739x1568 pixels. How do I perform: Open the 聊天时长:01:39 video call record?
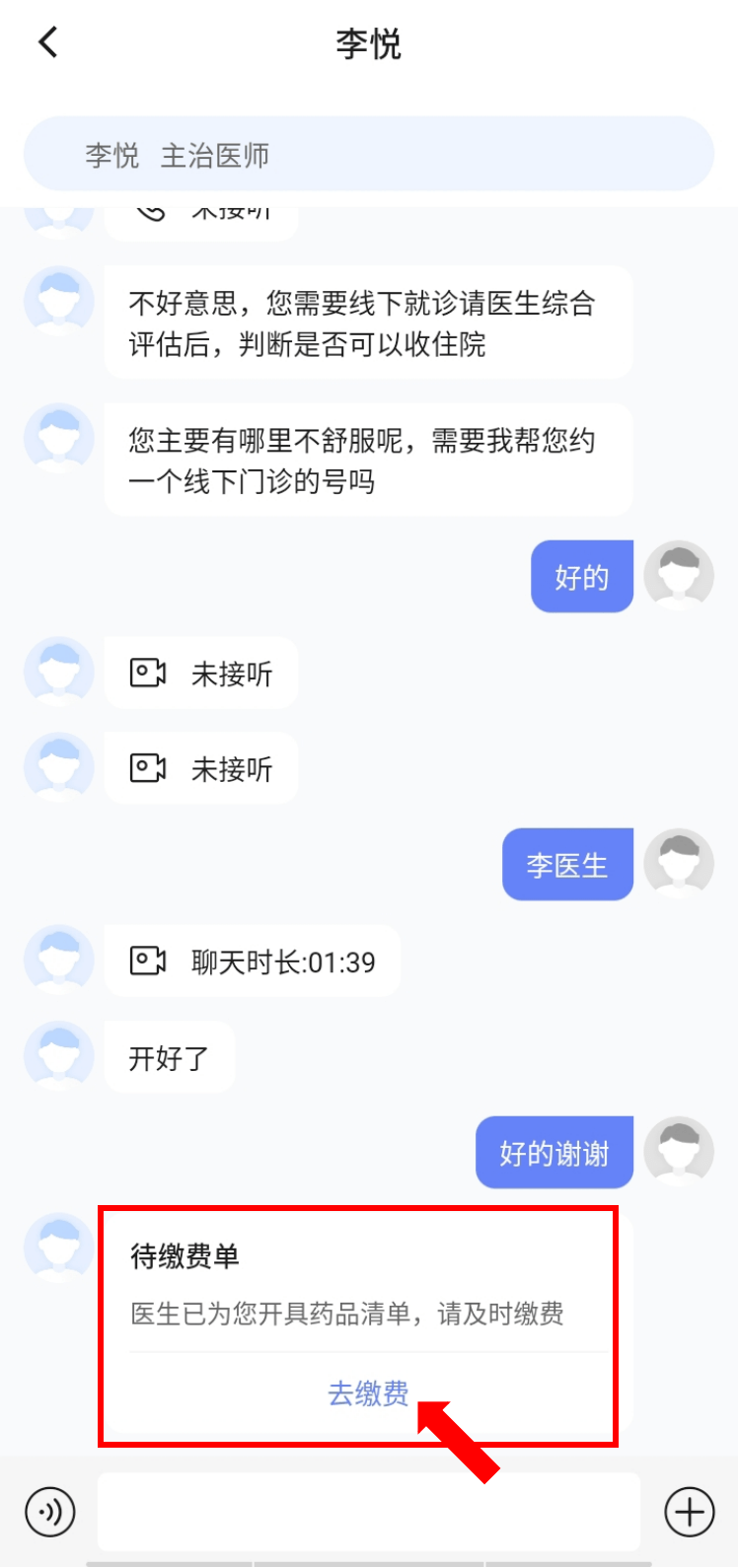tap(253, 962)
